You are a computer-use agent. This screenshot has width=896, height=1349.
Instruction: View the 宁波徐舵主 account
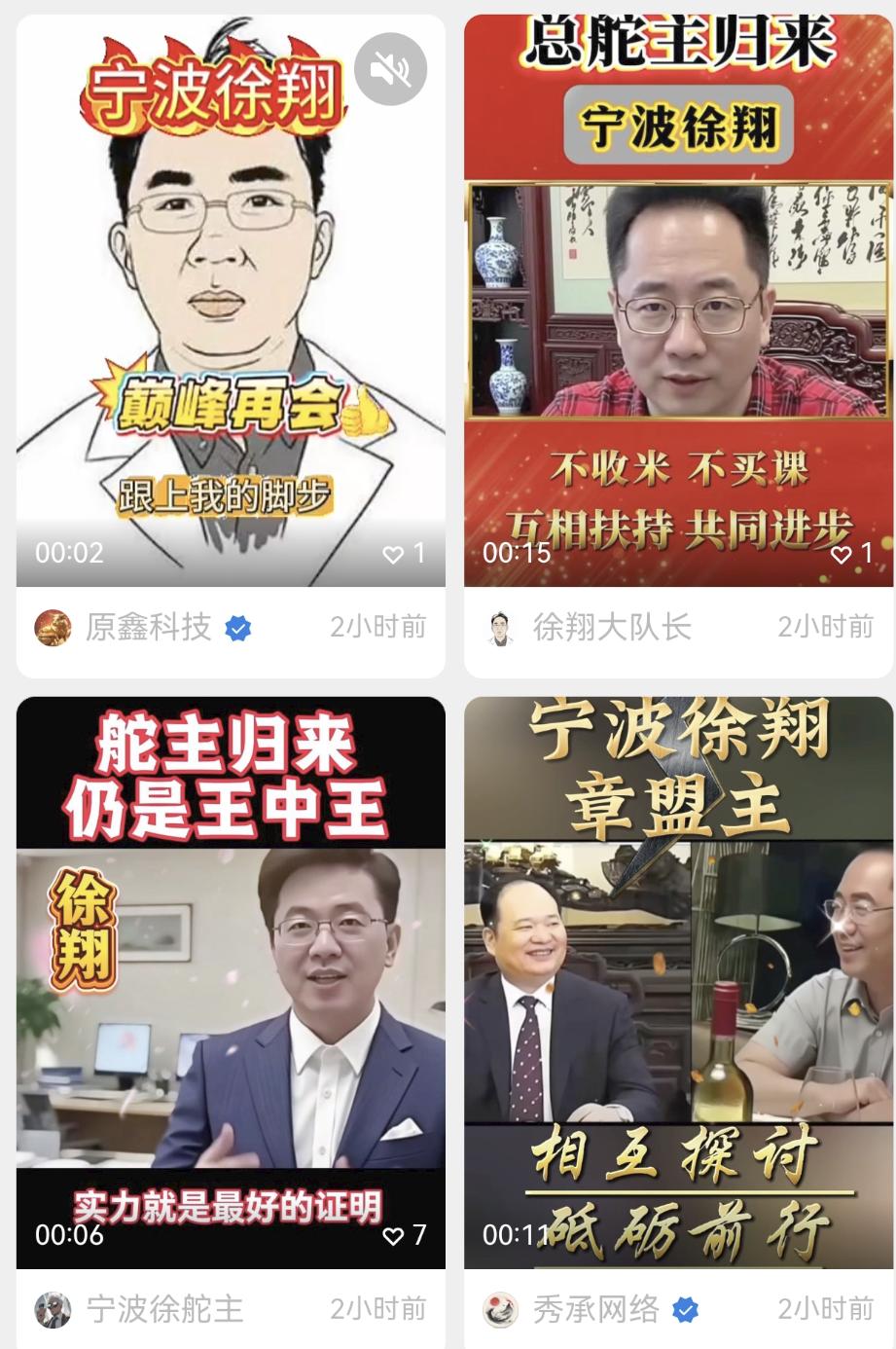(x=163, y=1309)
